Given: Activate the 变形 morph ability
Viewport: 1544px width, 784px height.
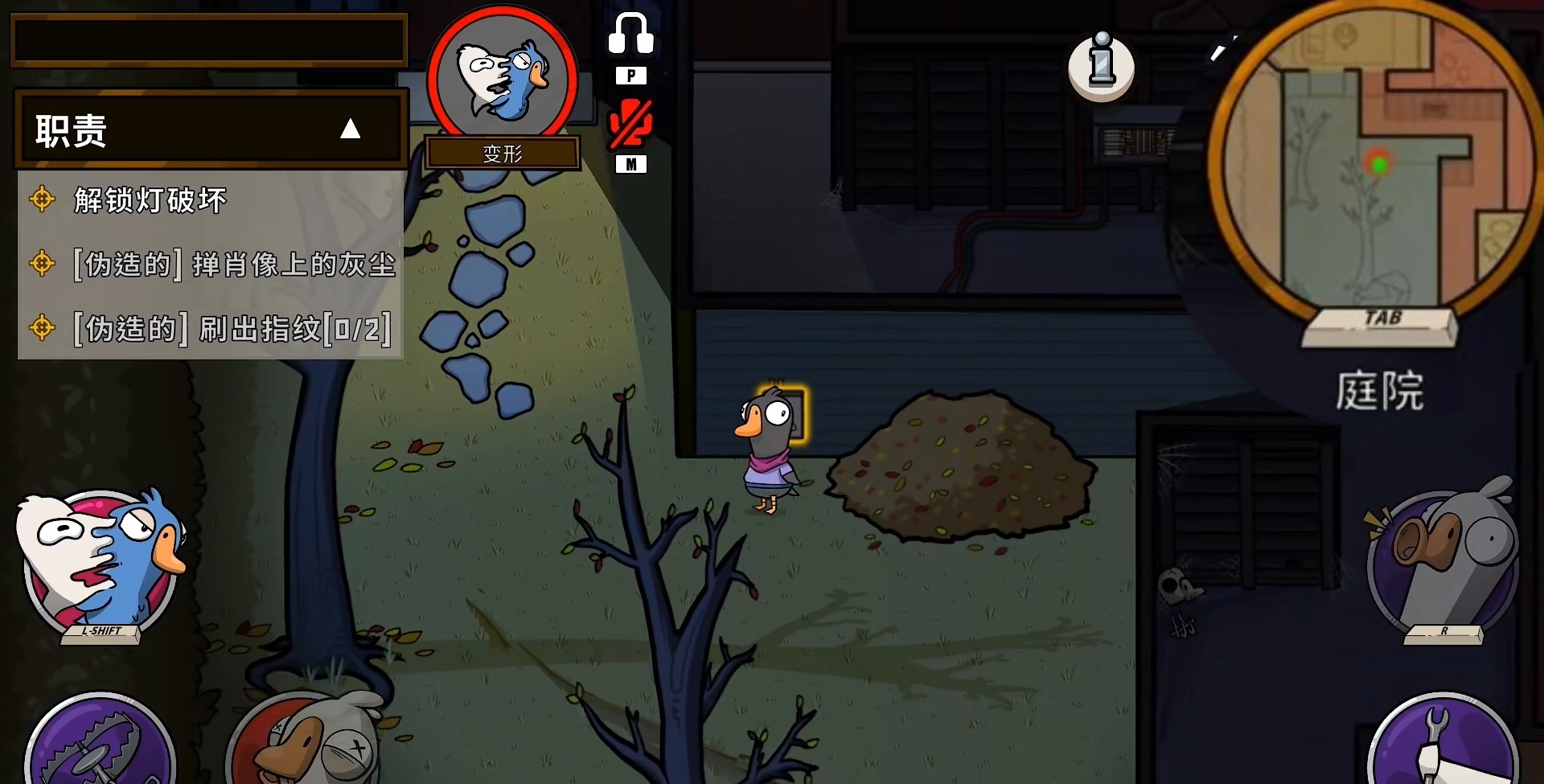Looking at the screenshot, I should (x=503, y=80).
